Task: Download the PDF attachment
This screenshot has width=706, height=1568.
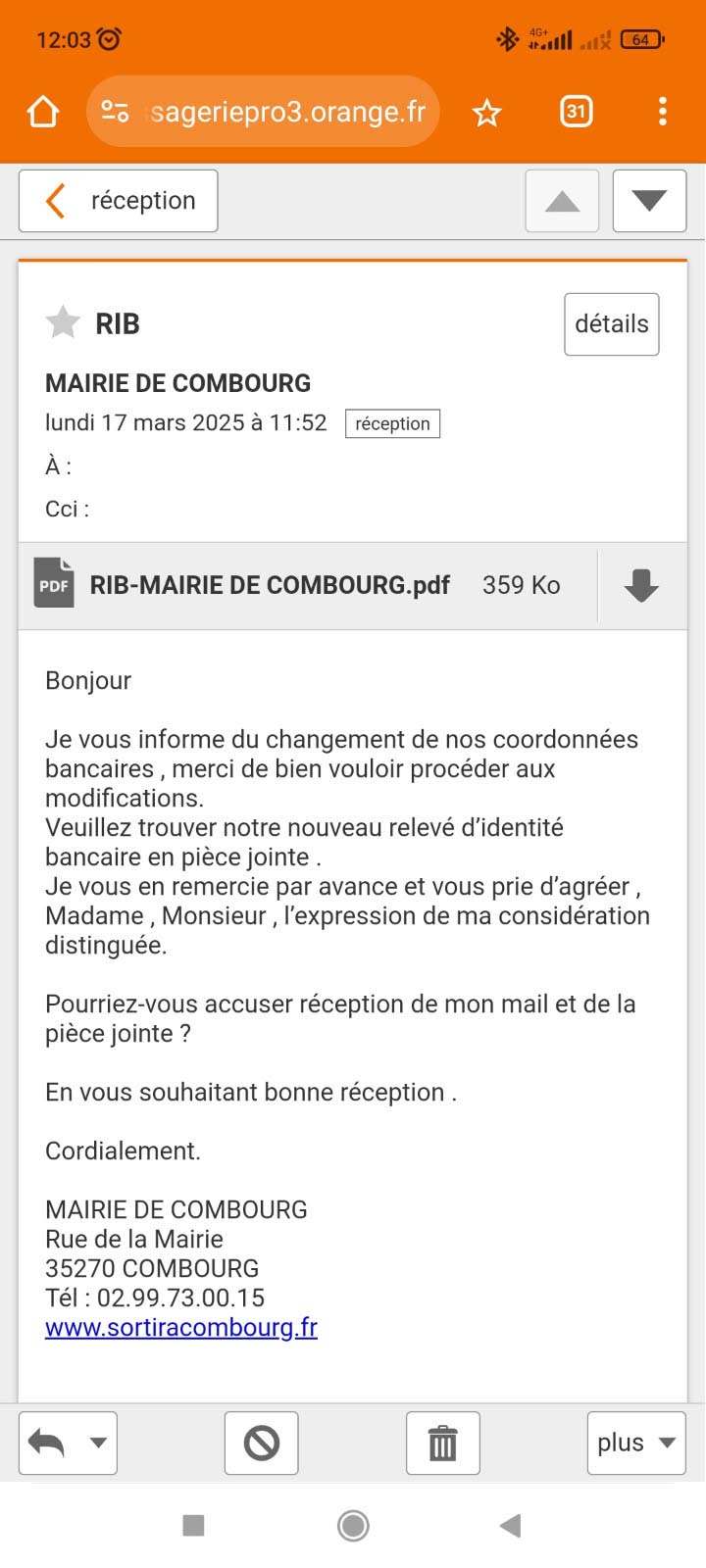Action: pyautogui.click(x=641, y=585)
